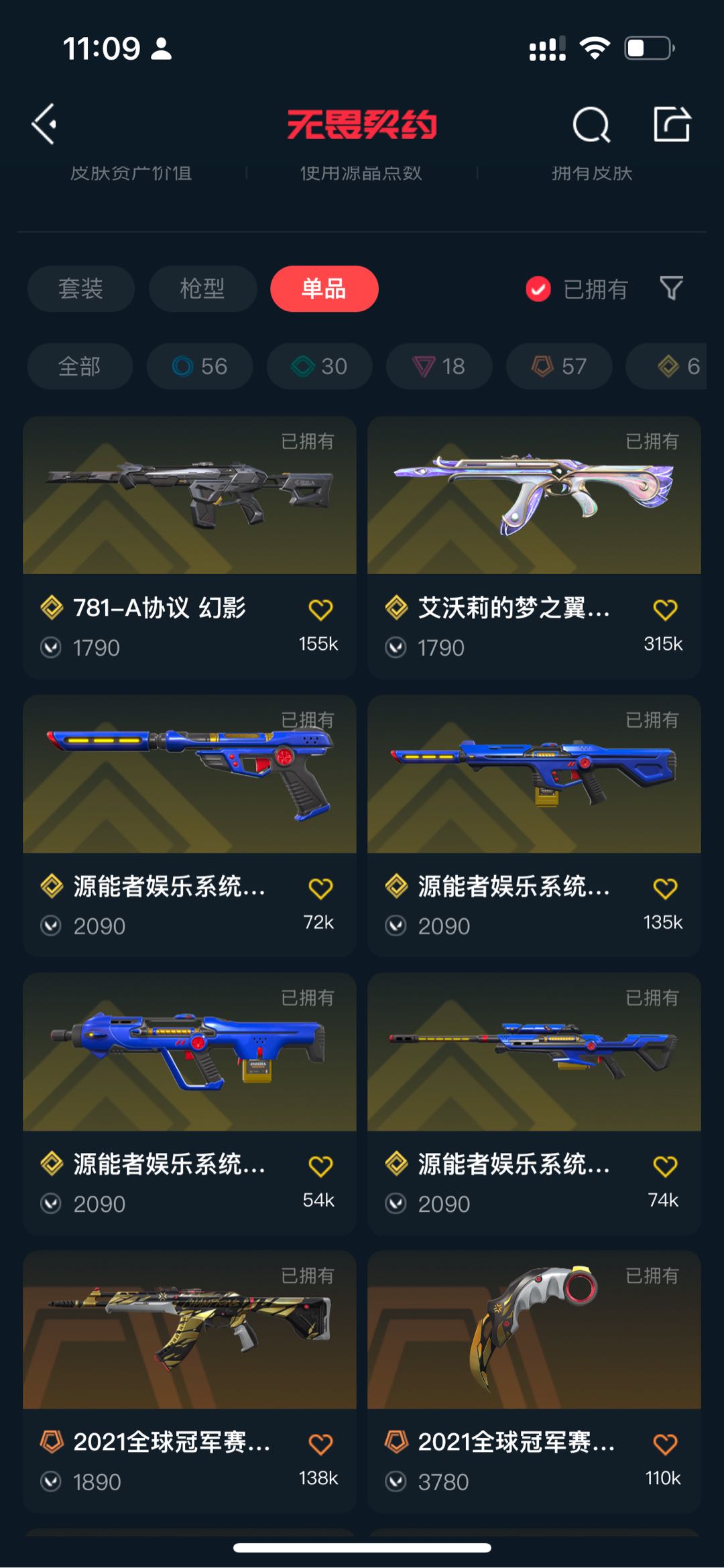Go back using the arrow icon

[44, 124]
